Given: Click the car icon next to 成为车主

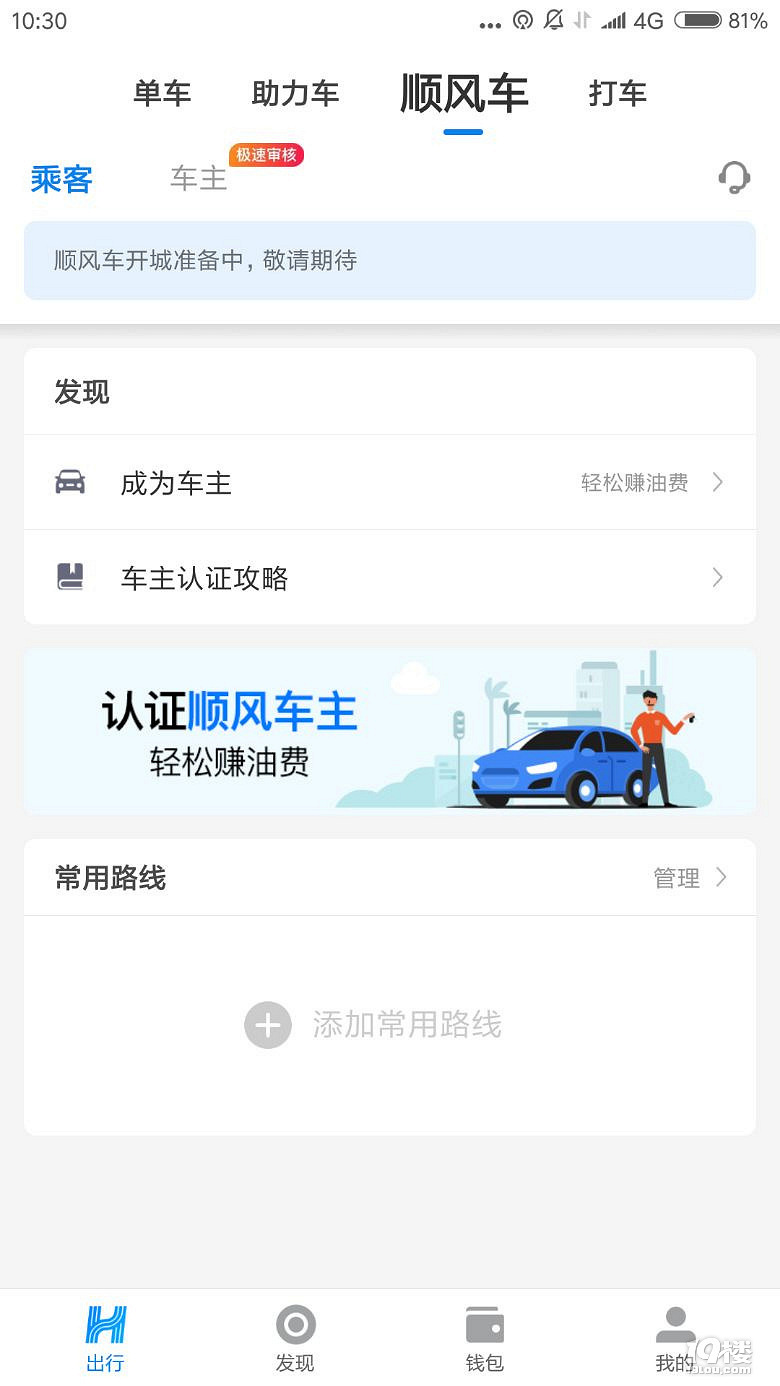Looking at the screenshot, I should pyautogui.click(x=70, y=482).
